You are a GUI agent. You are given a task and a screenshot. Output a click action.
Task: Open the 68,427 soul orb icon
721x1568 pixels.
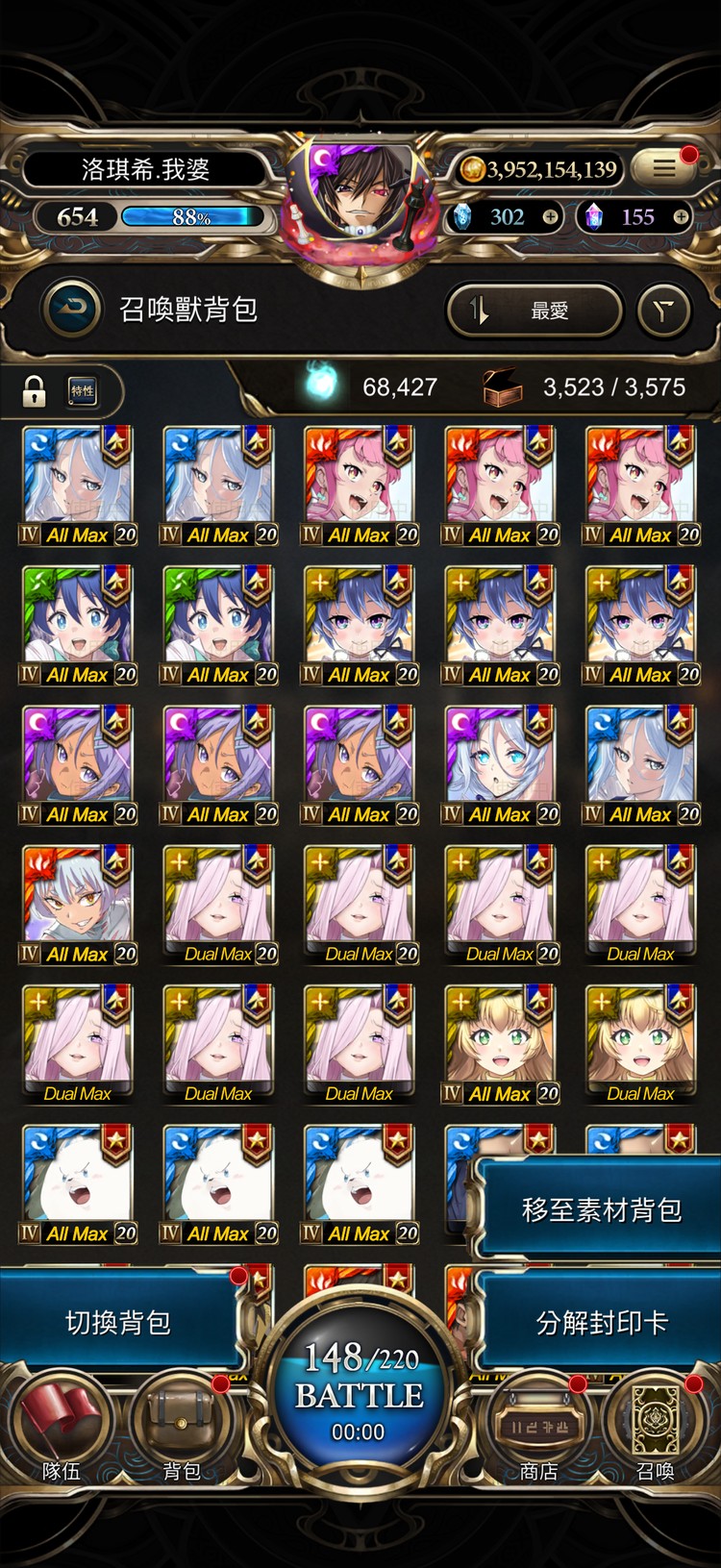click(x=323, y=384)
